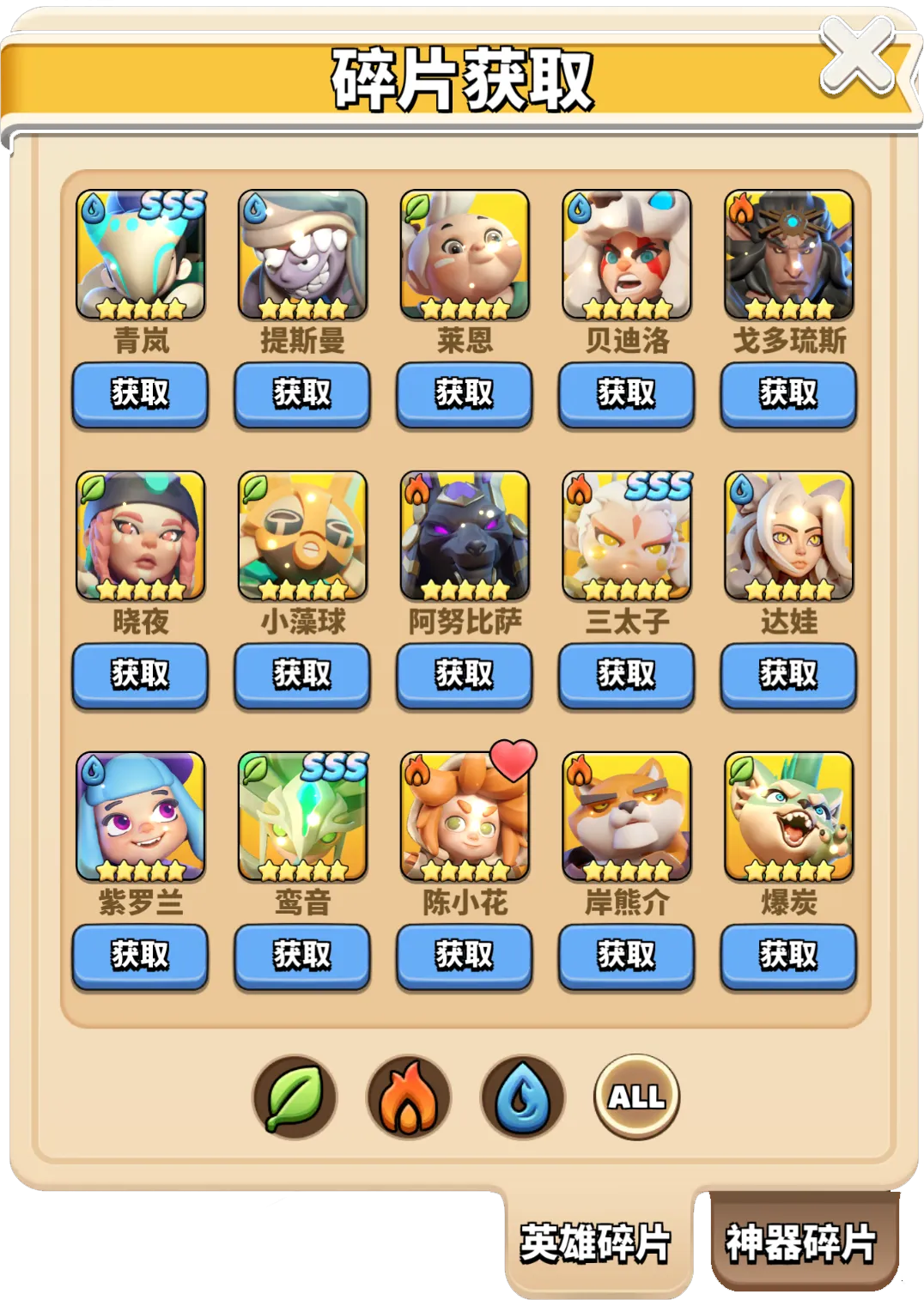Get fragments for 鸾音
The image size is (924, 1300).
pyautogui.click(x=302, y=956)
